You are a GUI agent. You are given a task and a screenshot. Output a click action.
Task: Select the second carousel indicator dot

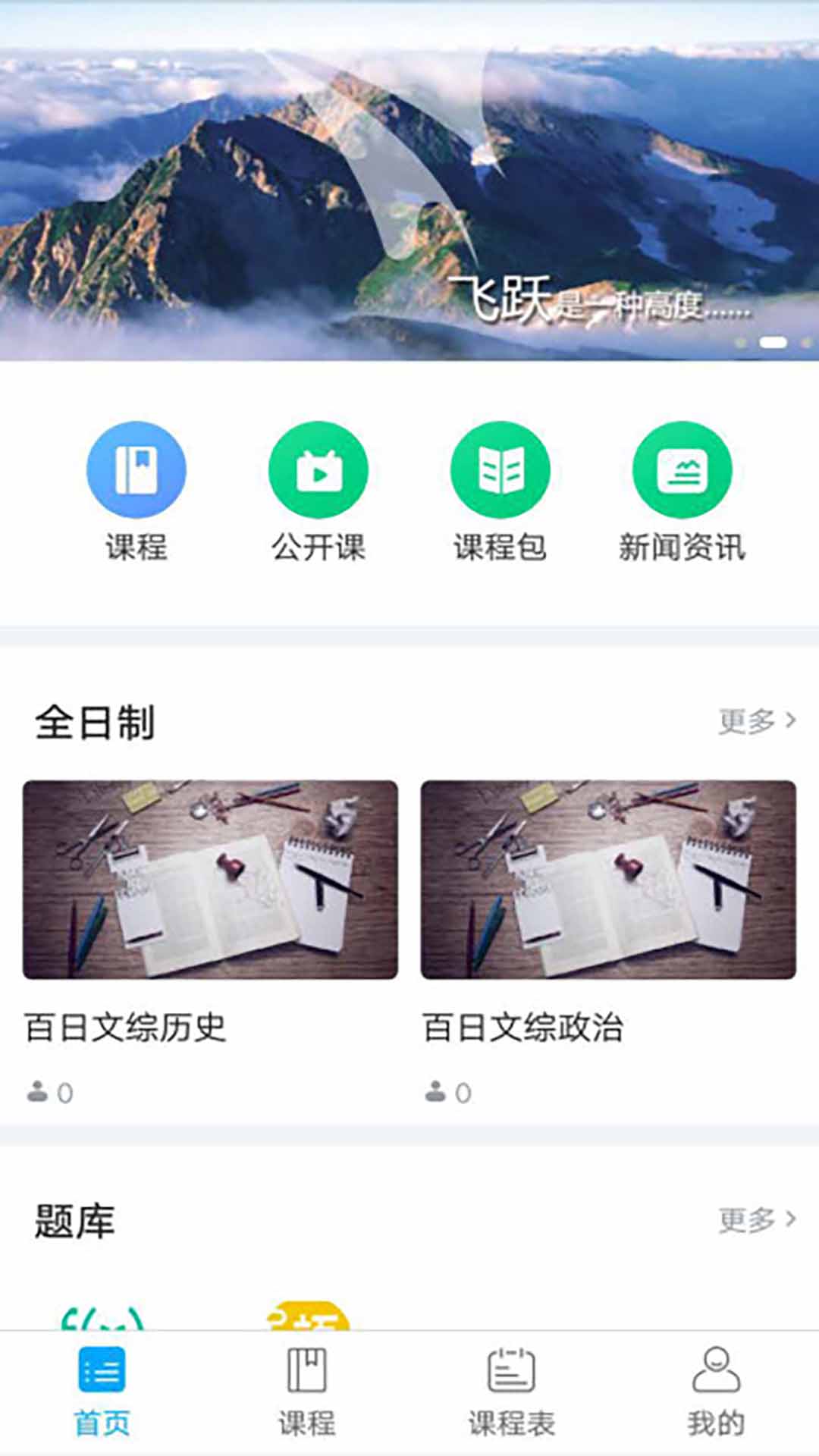(x=772, y=341)
